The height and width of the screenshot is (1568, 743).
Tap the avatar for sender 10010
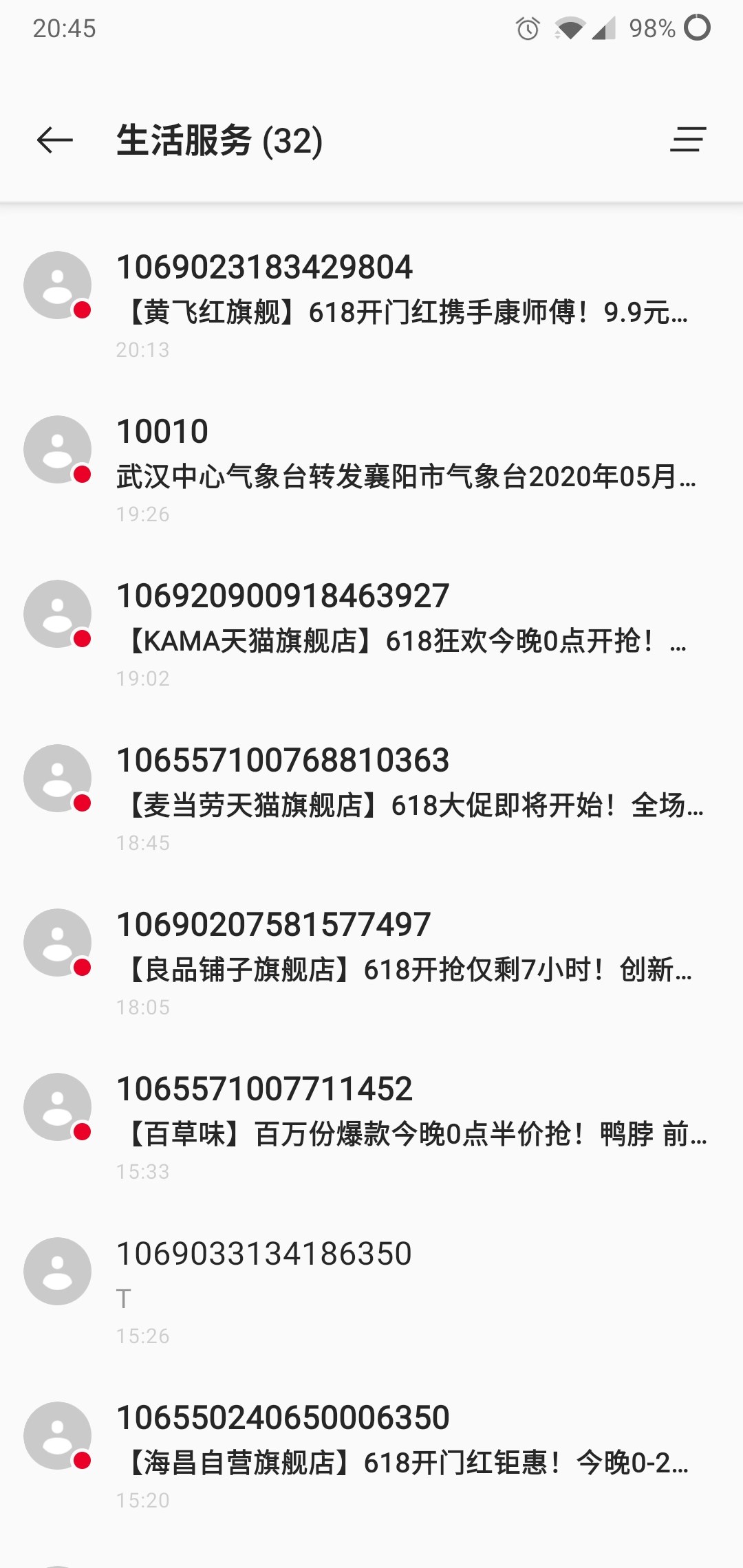tap(56, 448)
